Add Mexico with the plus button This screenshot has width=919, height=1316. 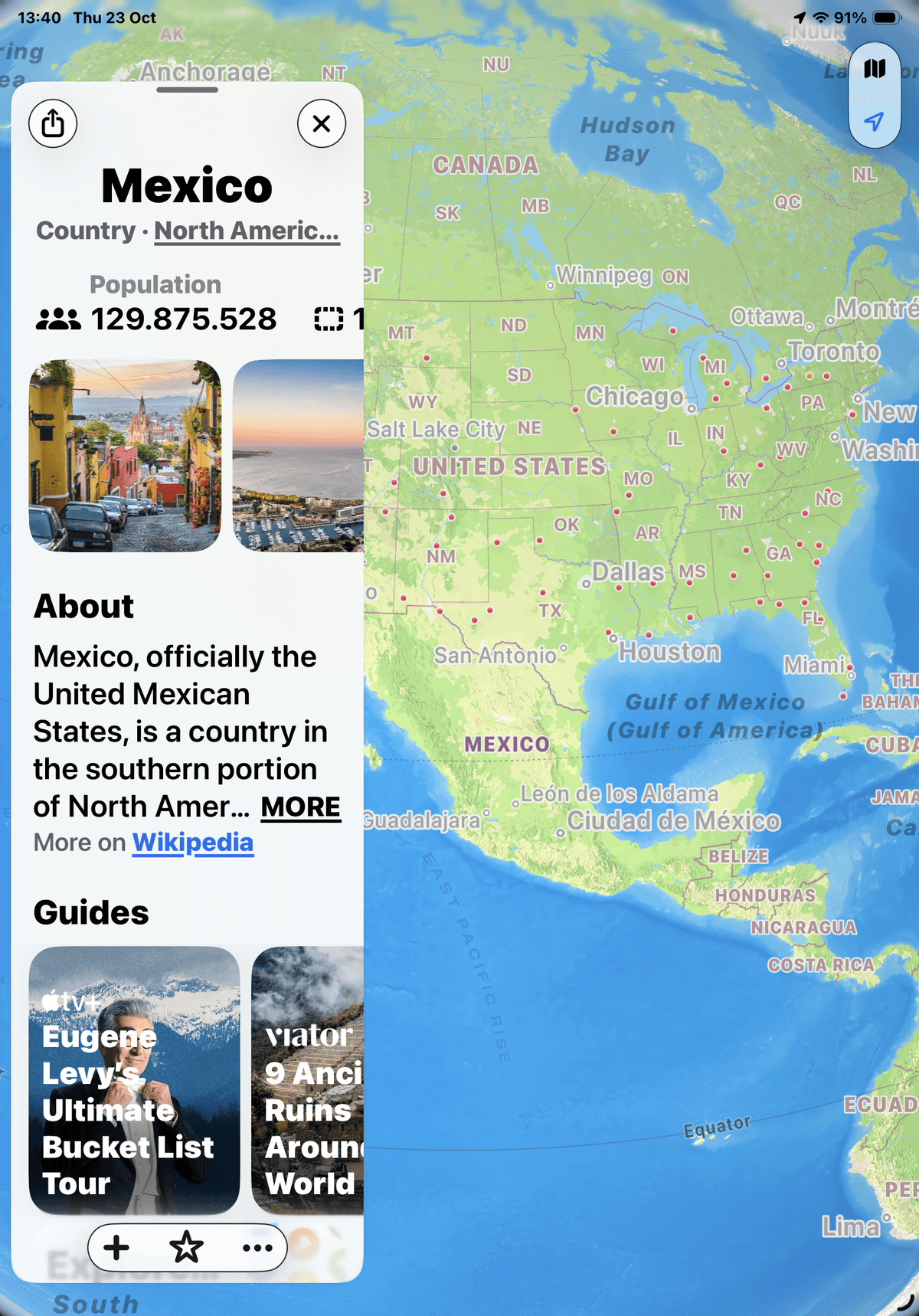click(x=116, y=1248)
